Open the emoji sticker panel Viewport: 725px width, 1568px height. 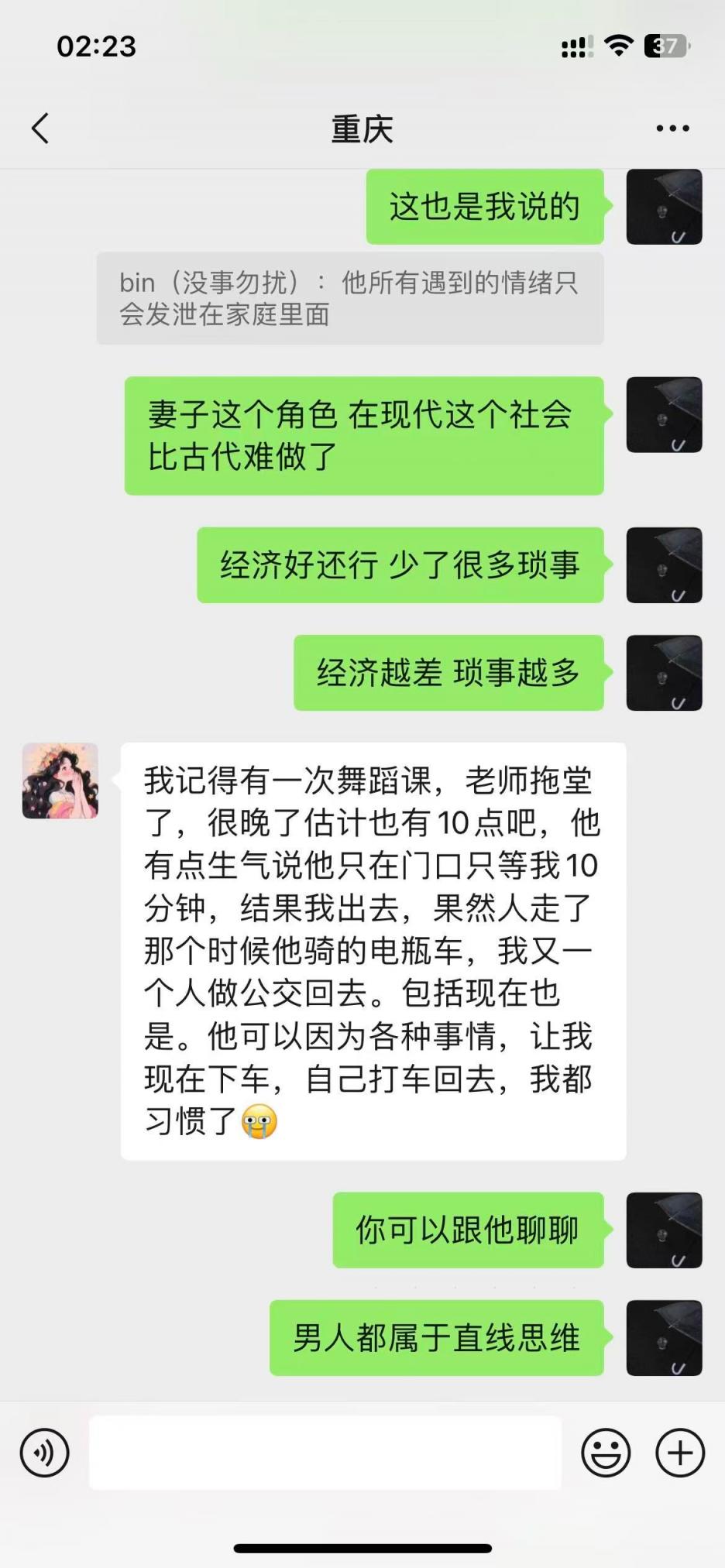pos(606,1453)
